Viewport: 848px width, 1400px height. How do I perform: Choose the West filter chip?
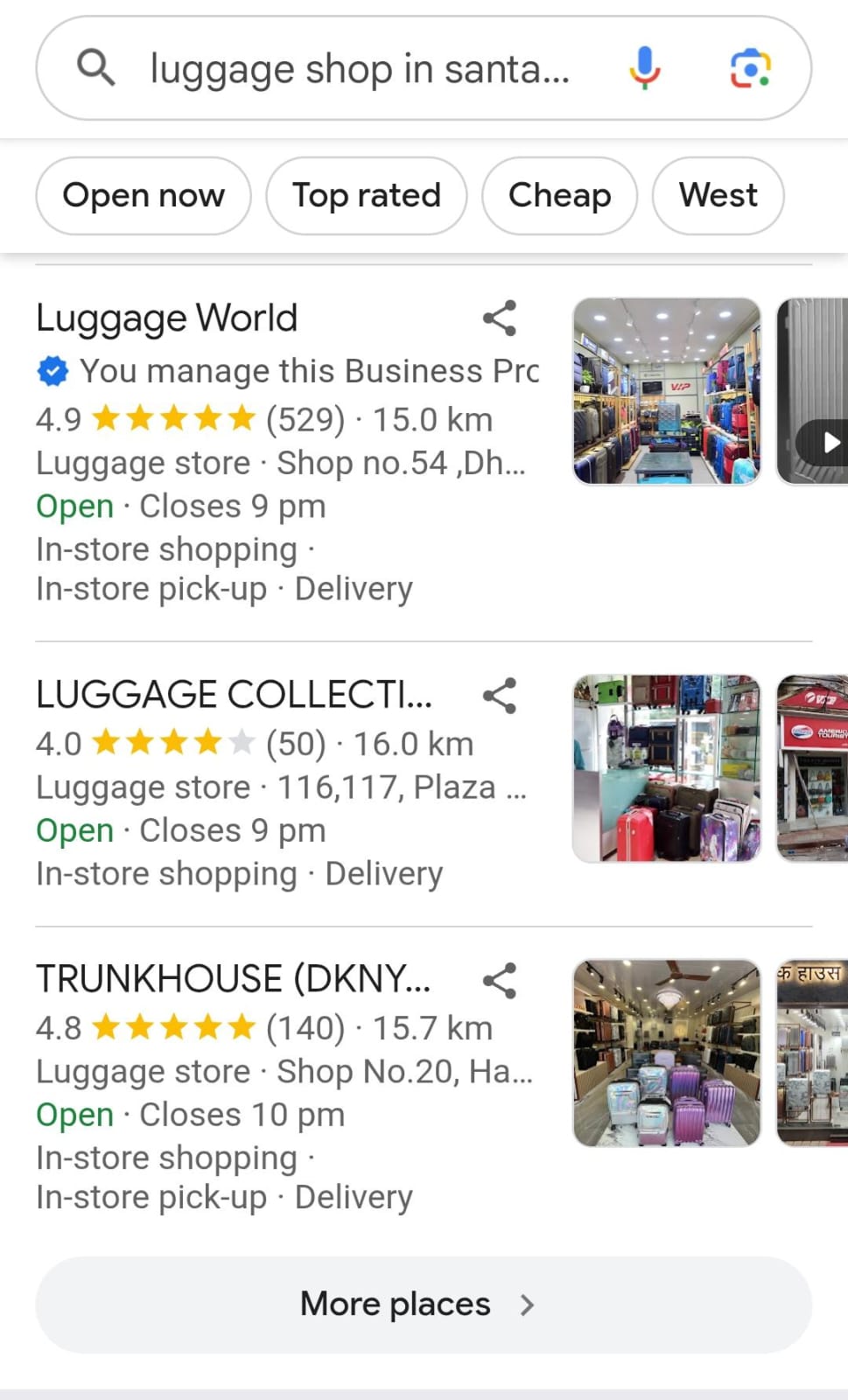(x=718, y=195)
